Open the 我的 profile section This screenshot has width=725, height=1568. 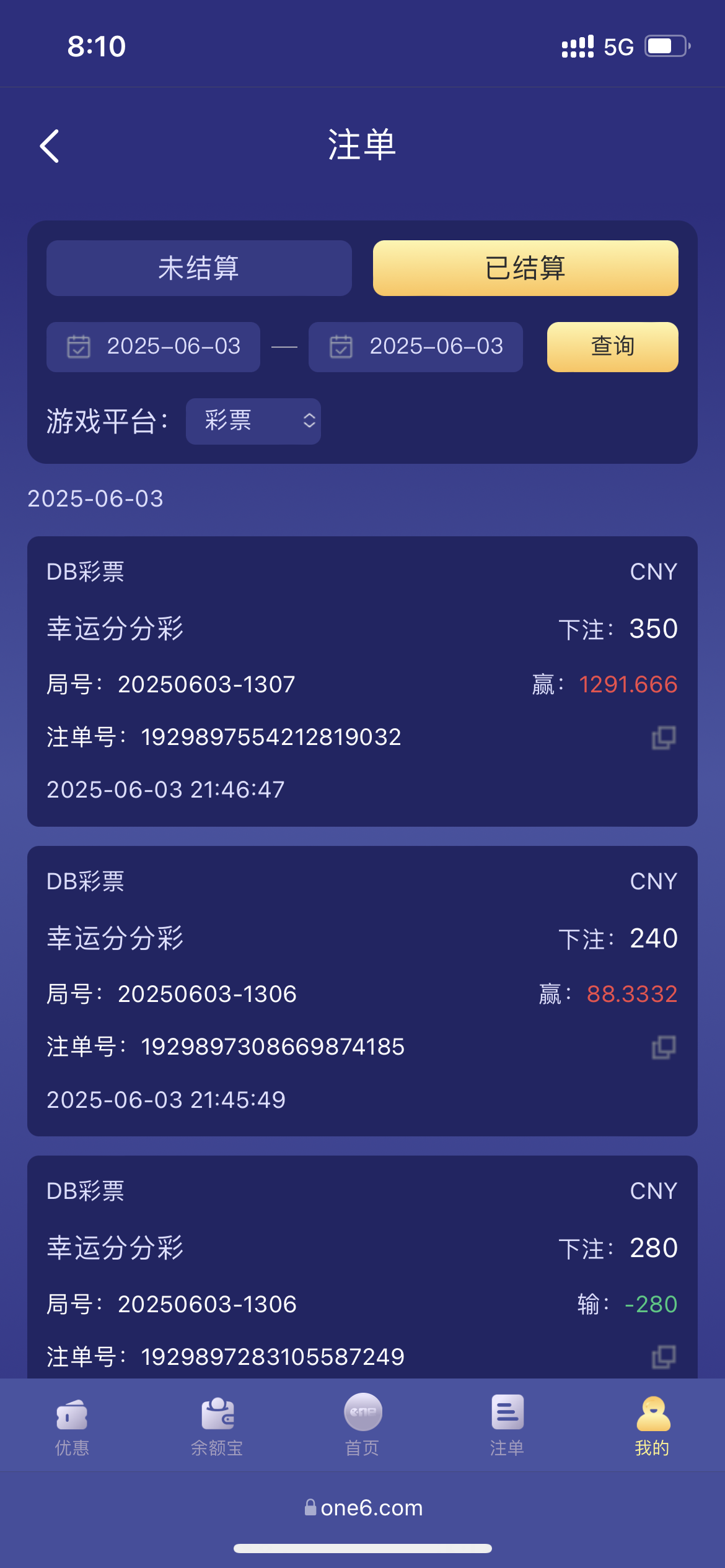click(x=652, y=1427)
